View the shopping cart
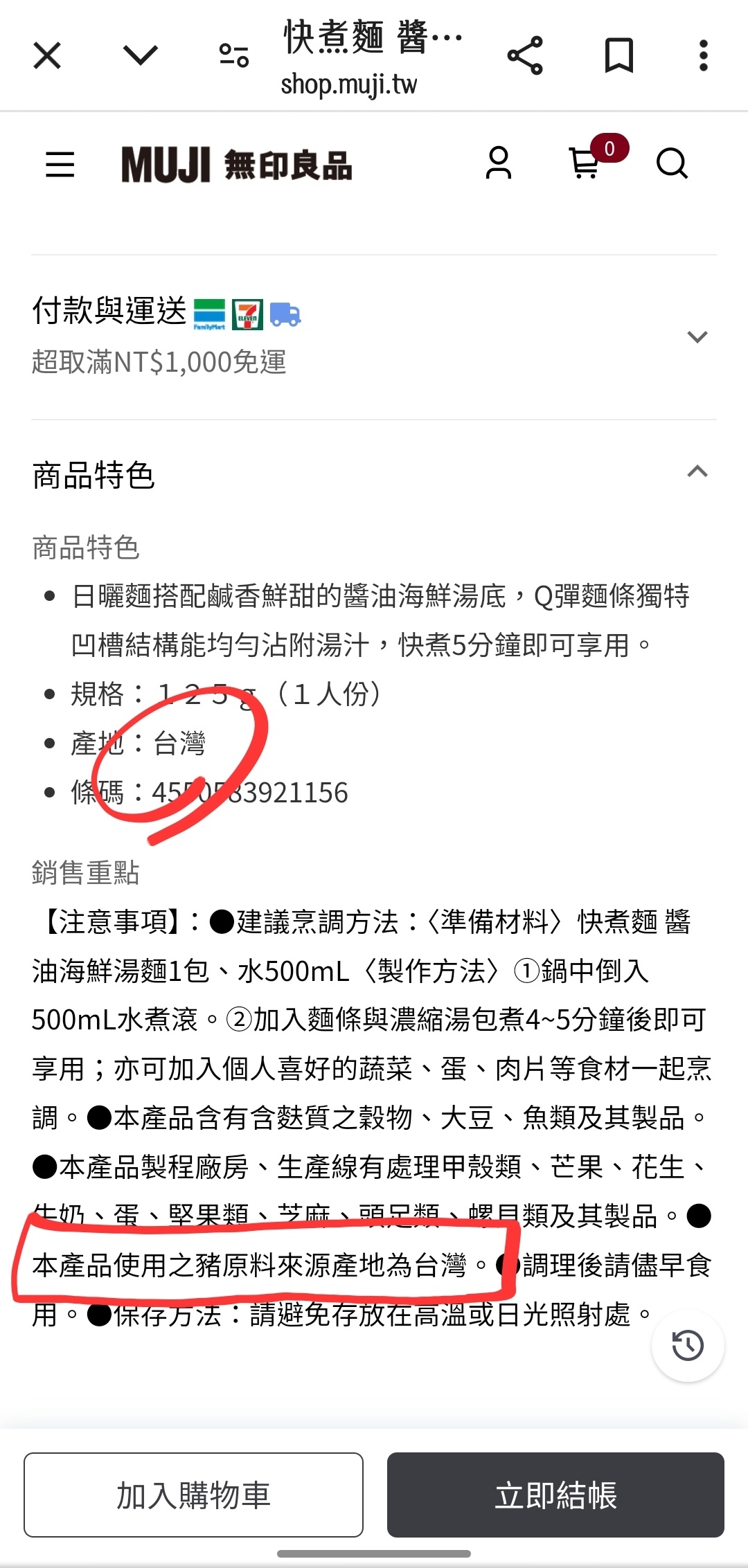This screenshot has width=748, height=1568. 585,163
